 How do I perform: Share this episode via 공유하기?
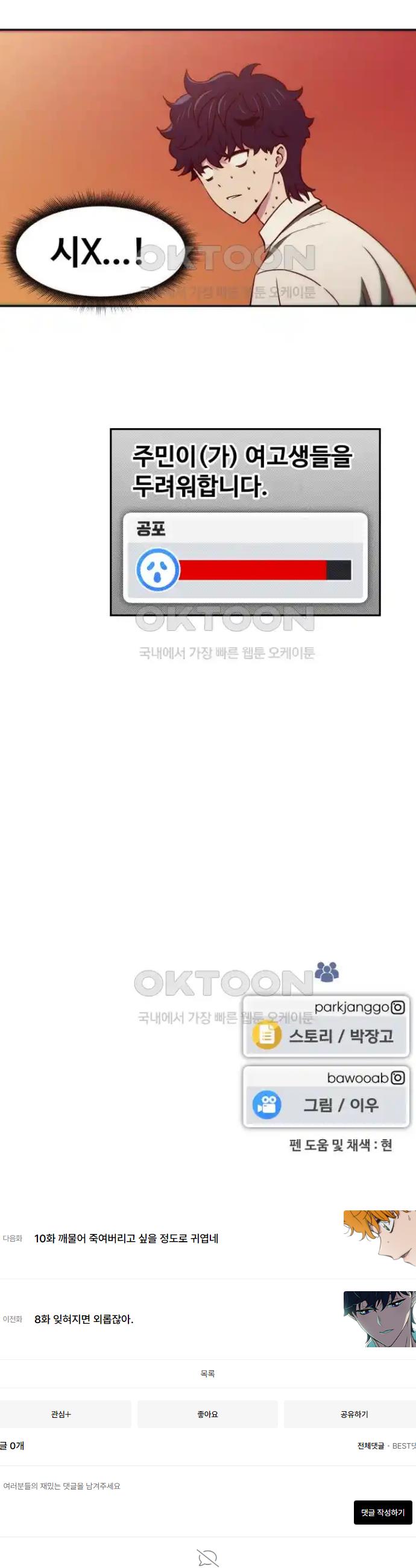click(354, 1414)
